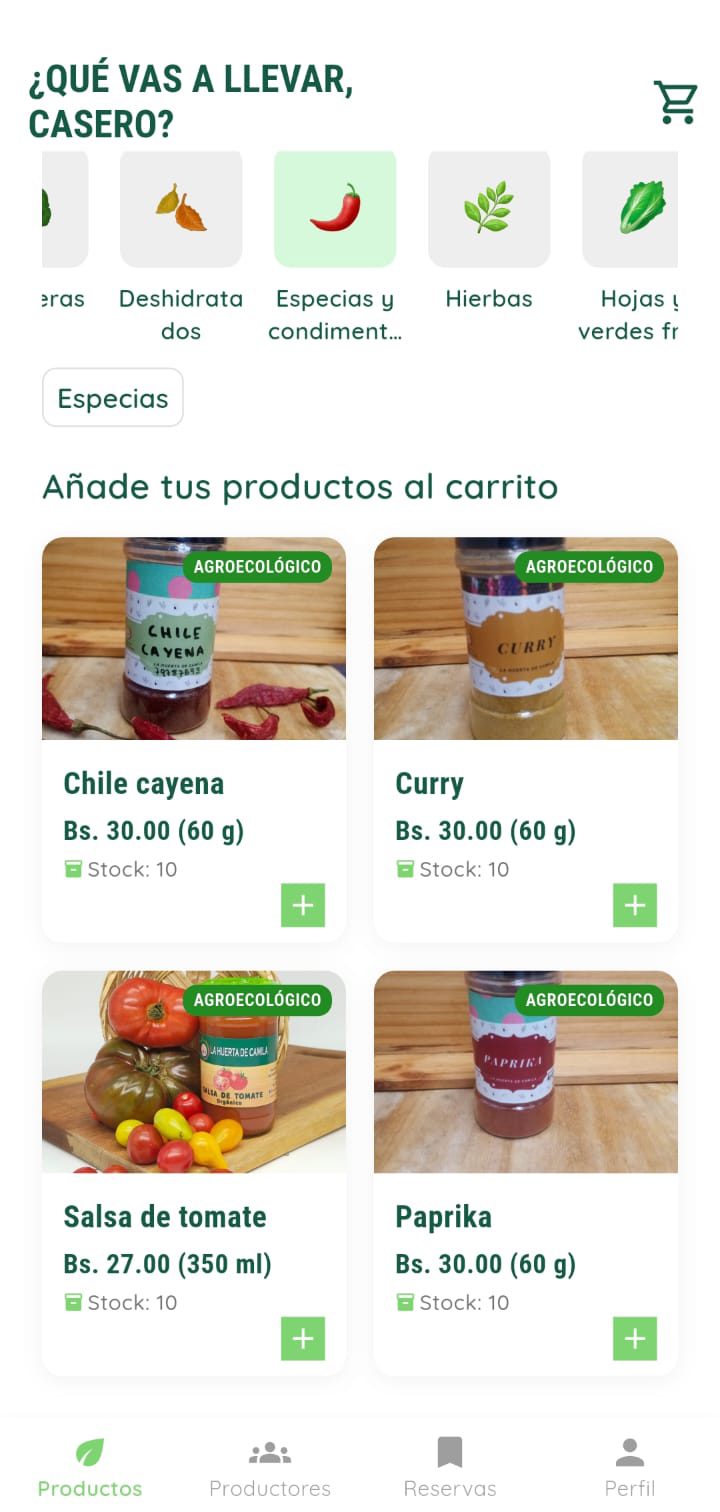Add Chile cayena to the cart
Screen dimensions: 720x1512
pos(303,905)
